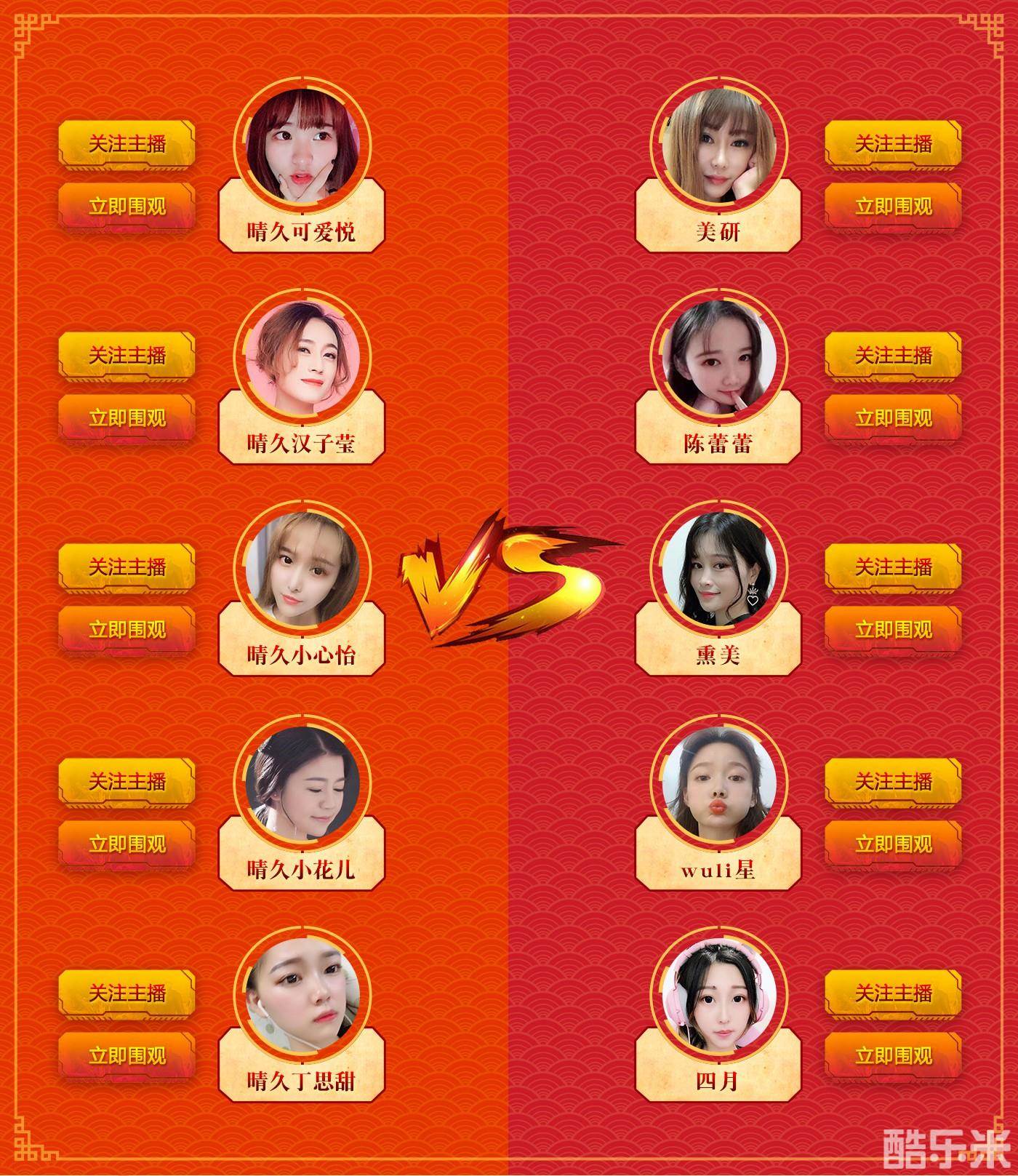This screenshot has height=1176, width=1018.
Task: Watch 晴久丁思甜's stream now
Action: [x=127, y=1055]
